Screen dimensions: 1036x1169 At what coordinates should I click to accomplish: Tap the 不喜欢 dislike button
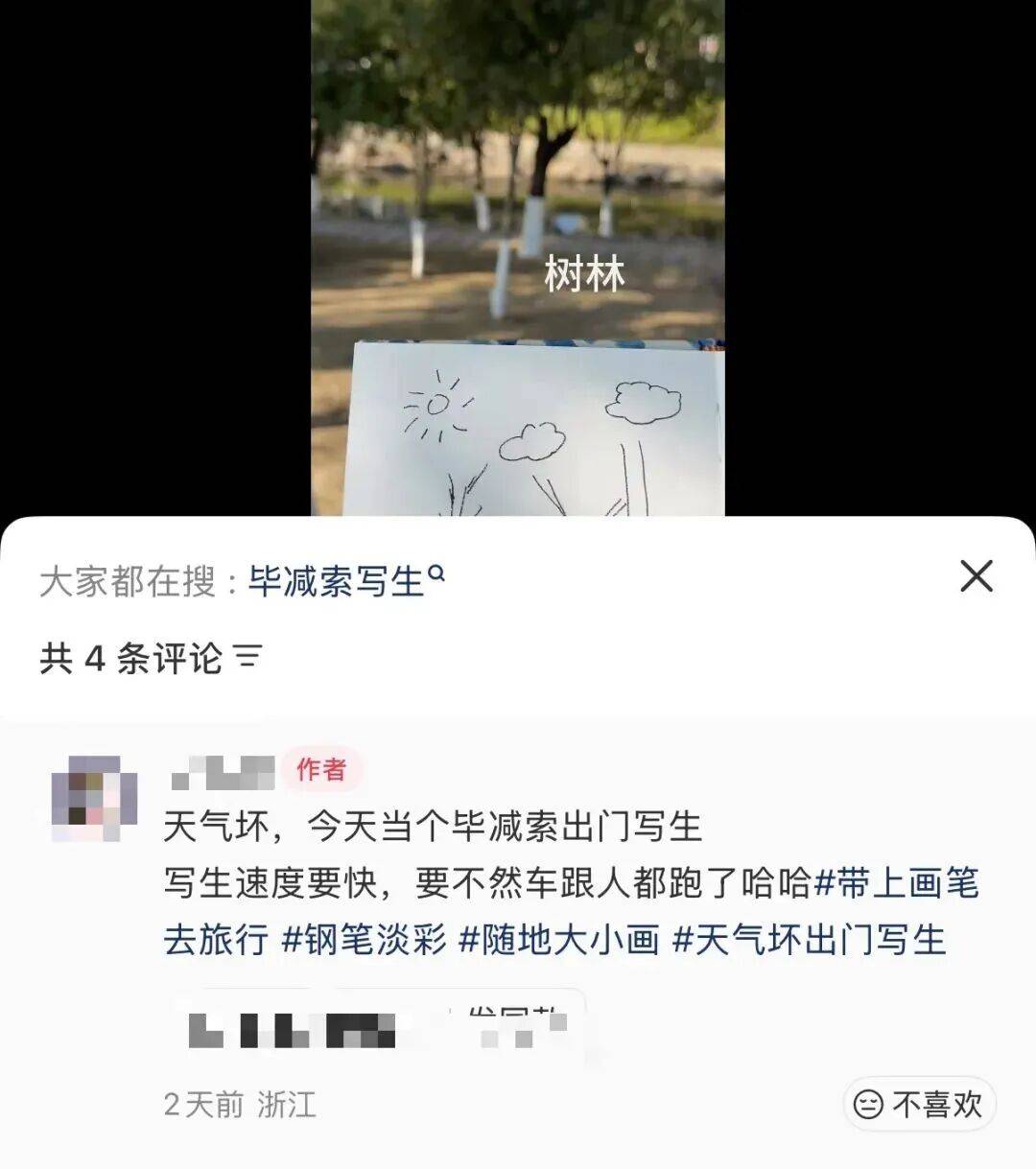click(x=919, y=1104)
